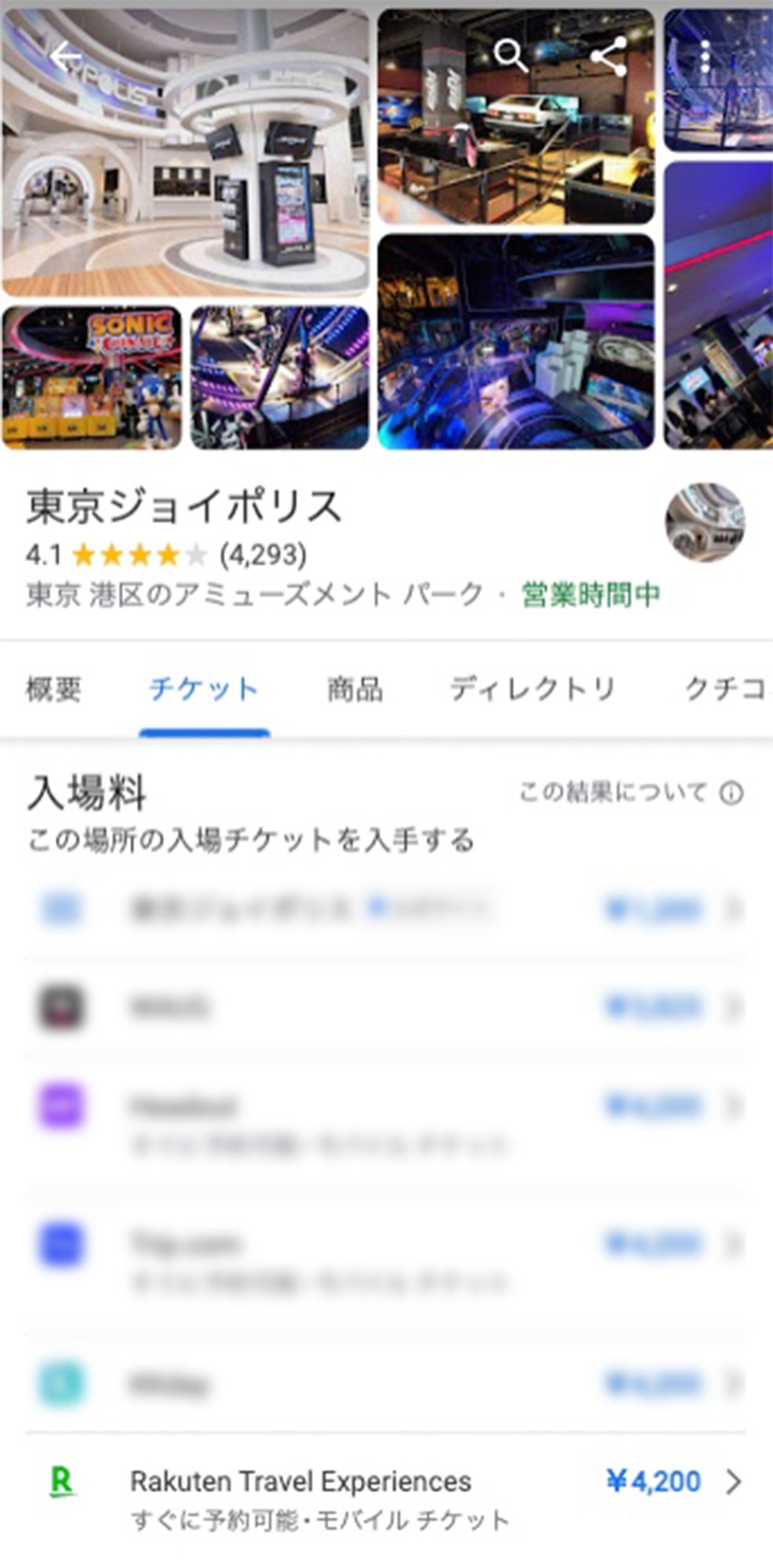
Task: Open search using the magnifier icon
Action: (x=508, y=55)
